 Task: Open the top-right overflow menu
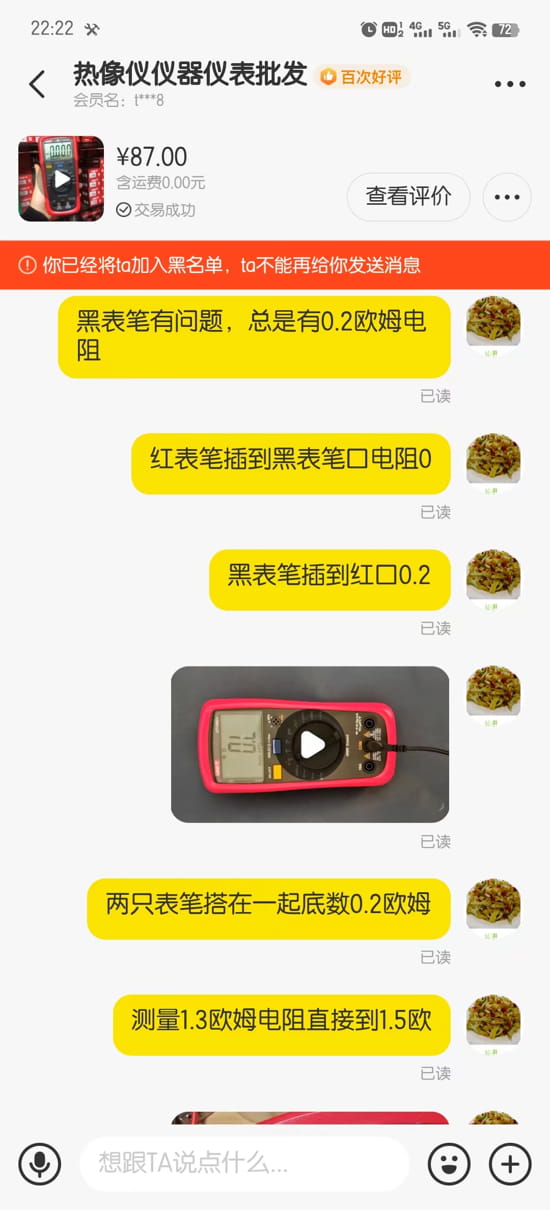click(x=510, y=84)
